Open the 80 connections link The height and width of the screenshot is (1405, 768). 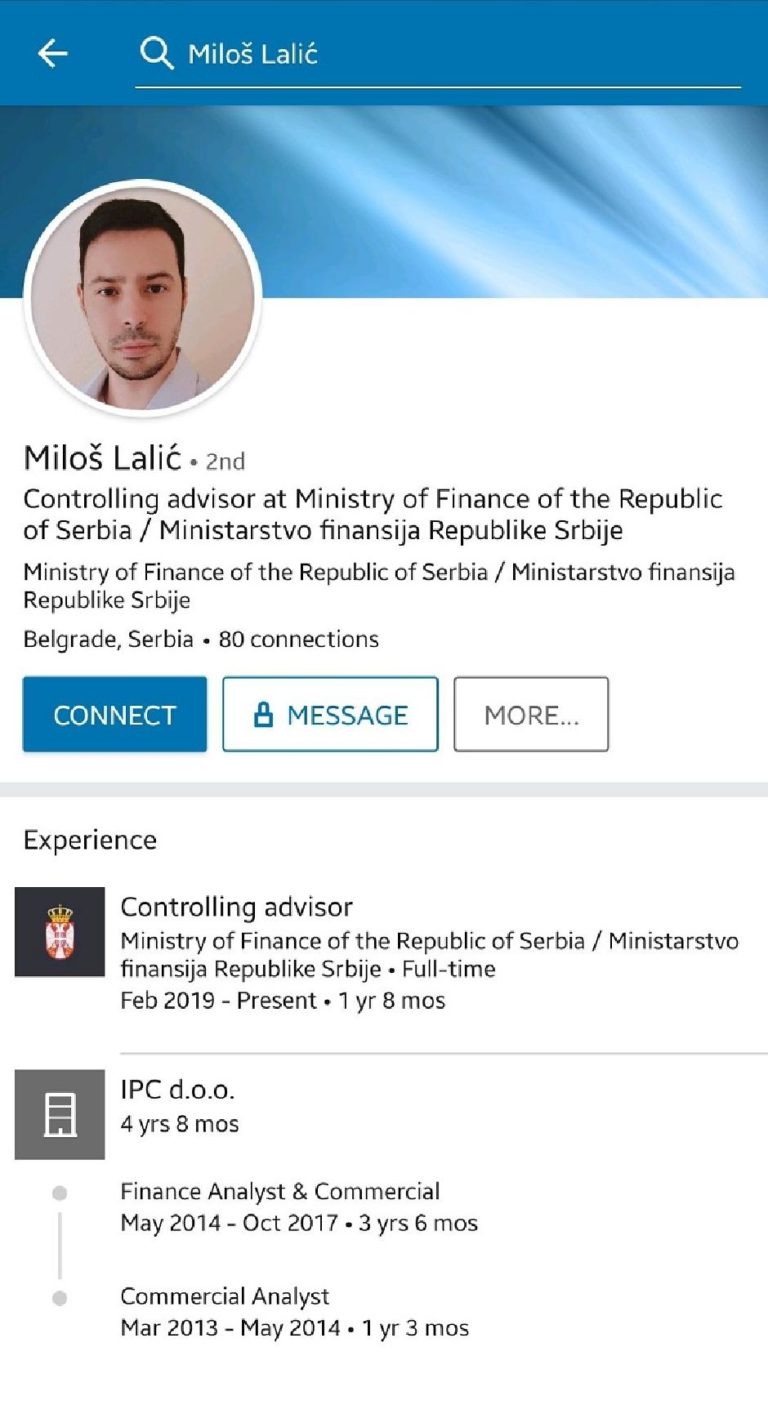296,639
